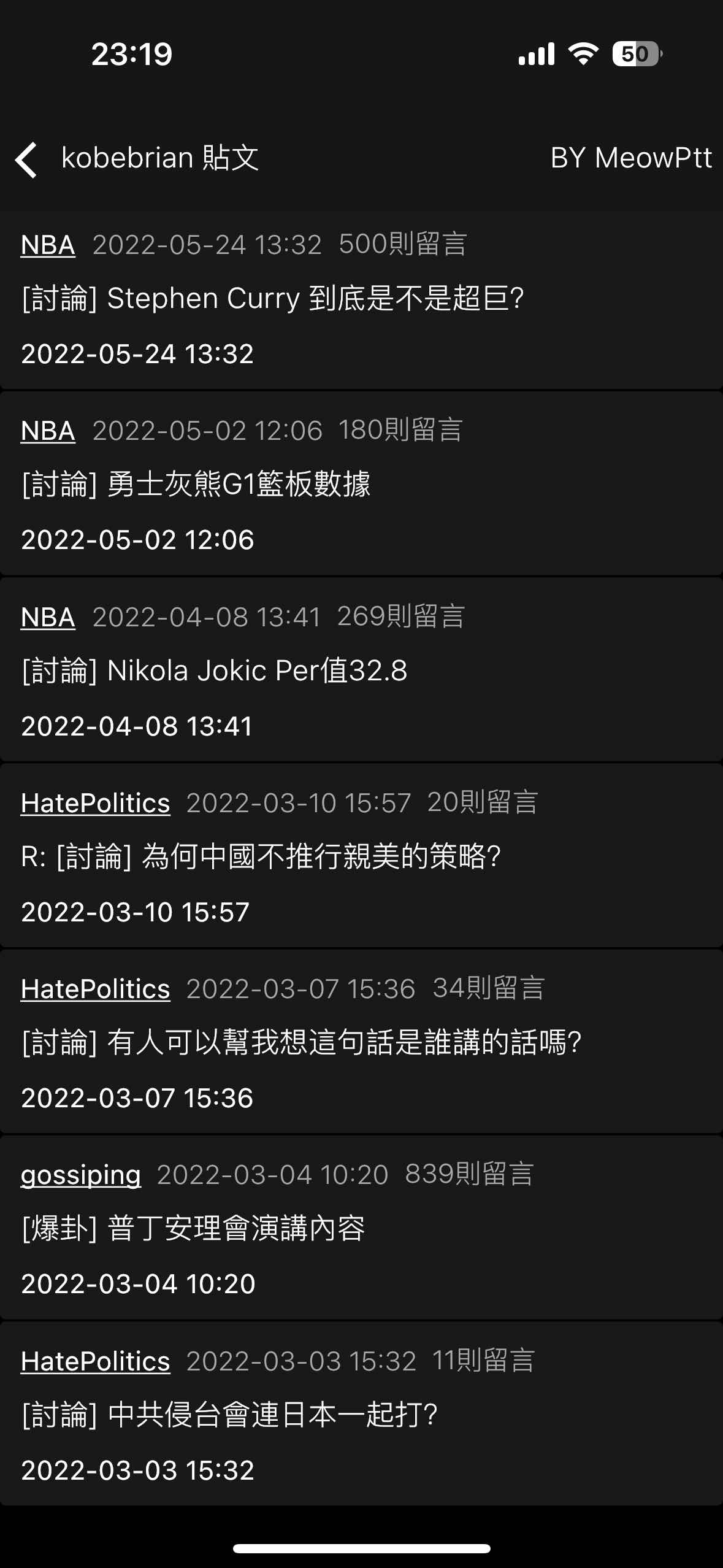Tap the HatePolitics link dated 2022-03-03
This screenshot has width=723, height=1568.
(x=96, y=1362)
